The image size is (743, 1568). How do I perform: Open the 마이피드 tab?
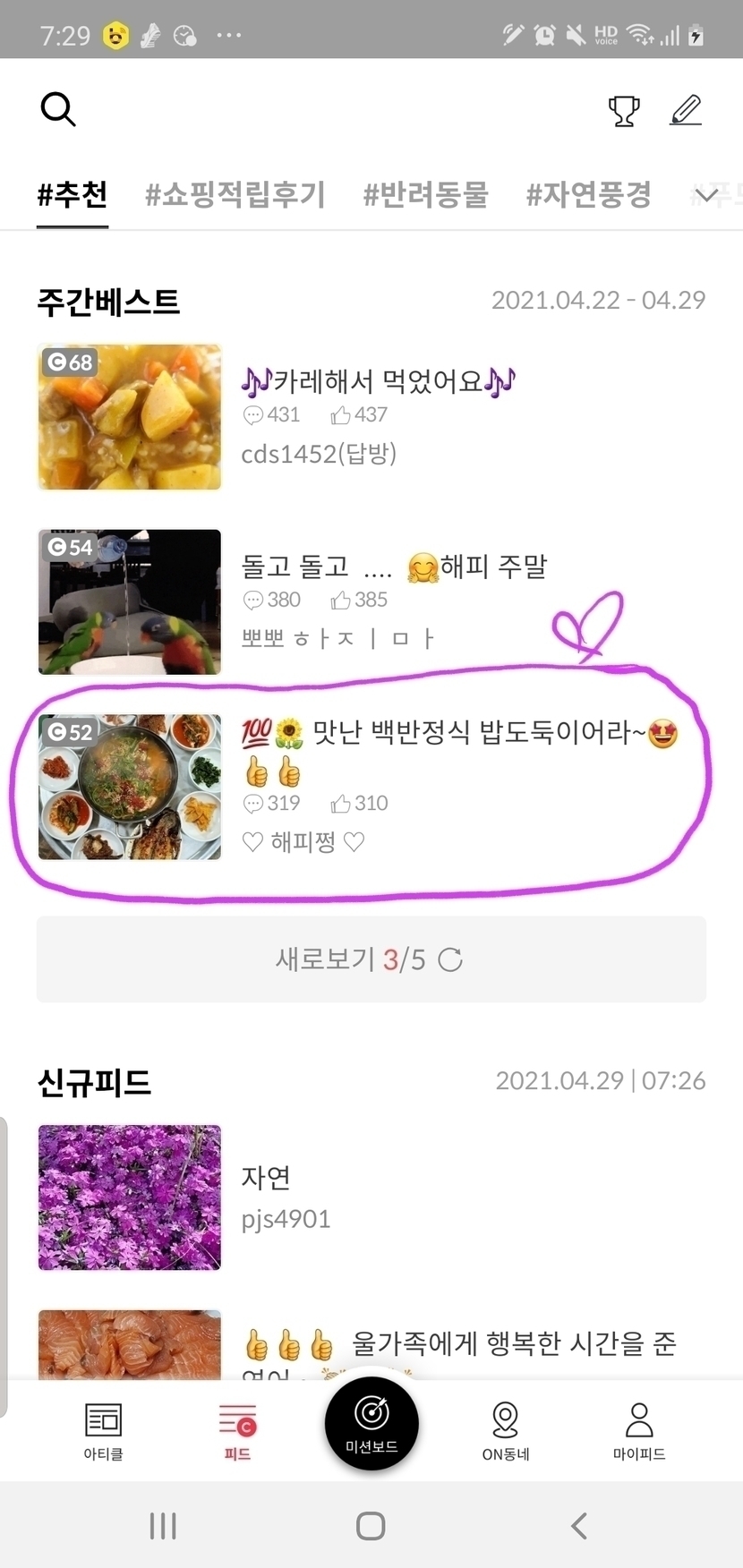click(639, 1430)
